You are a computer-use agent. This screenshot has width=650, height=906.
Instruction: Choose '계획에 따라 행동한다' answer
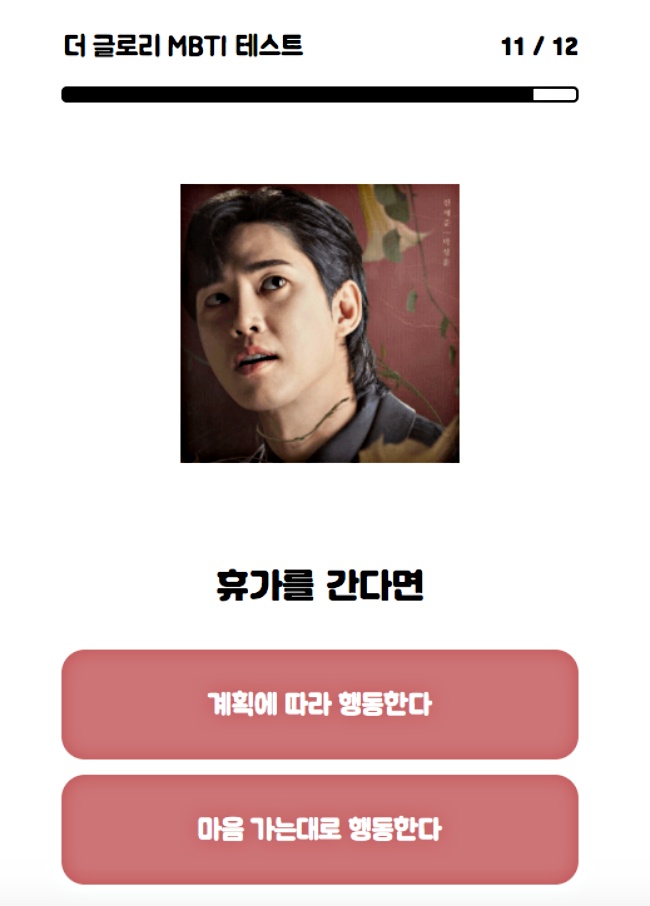pos(320,704)
